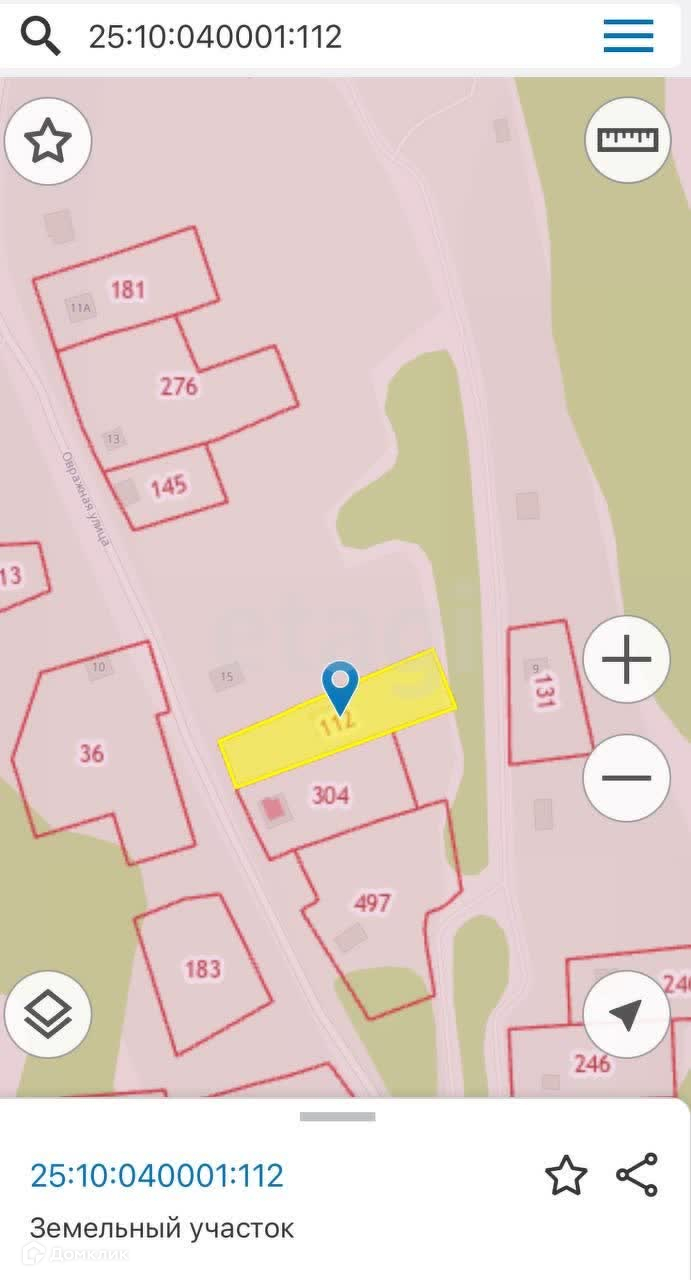Open the hamburger menu
691x1280 pixels.
628,37
